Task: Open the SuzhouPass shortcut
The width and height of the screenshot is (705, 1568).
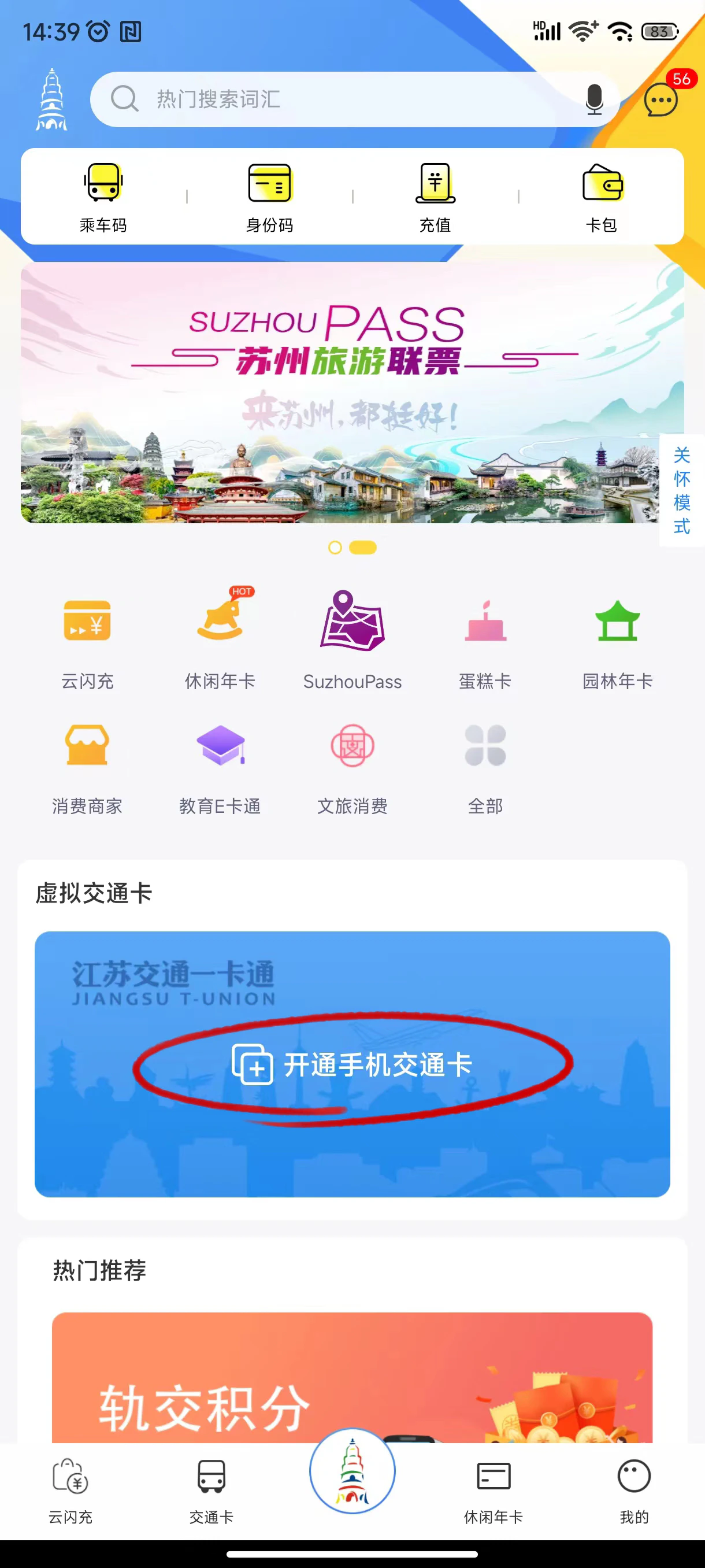Action: pyautogui.click(x=352, y=639)
